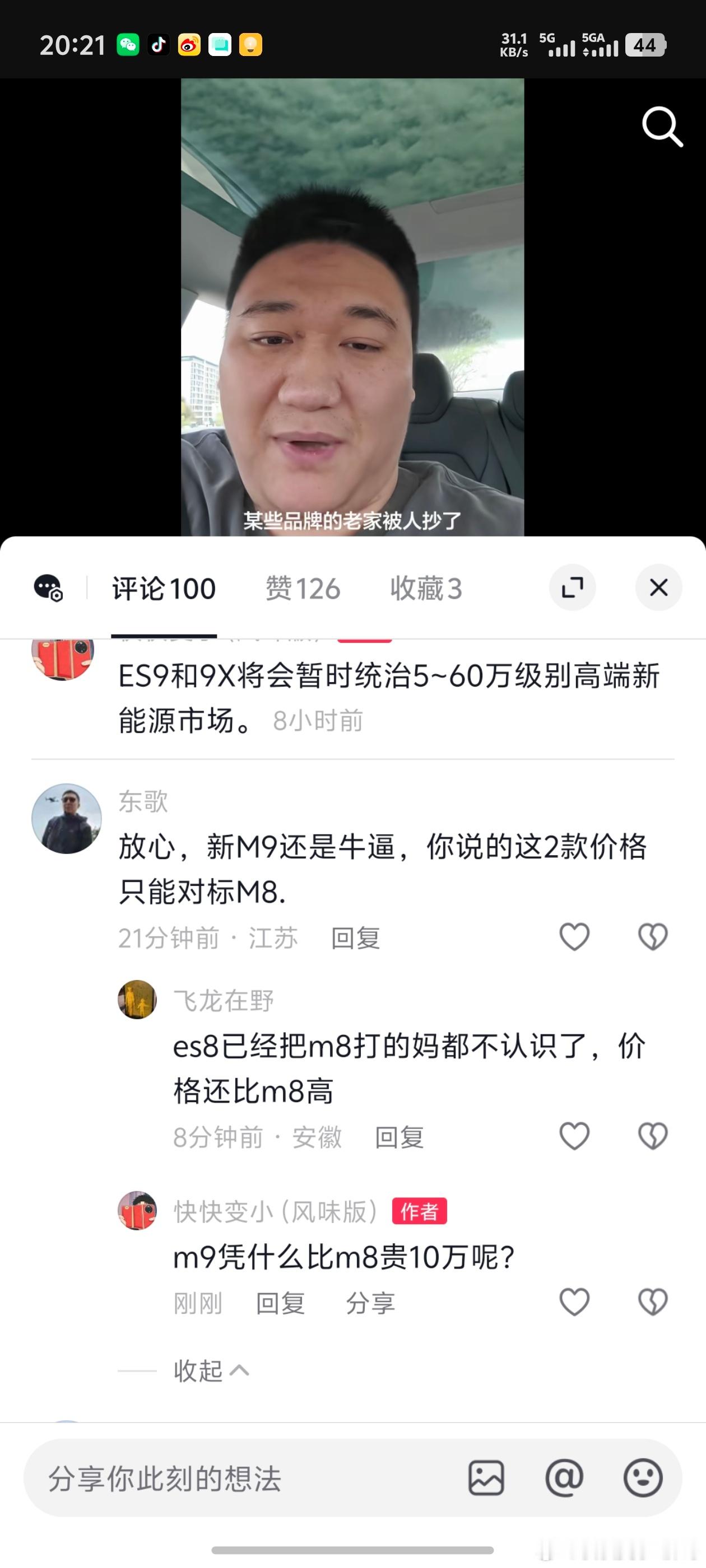The width and height of the screenshot is (706, 1568).
Task: Open Douyin from the status bar
Action: click(159, 44)
